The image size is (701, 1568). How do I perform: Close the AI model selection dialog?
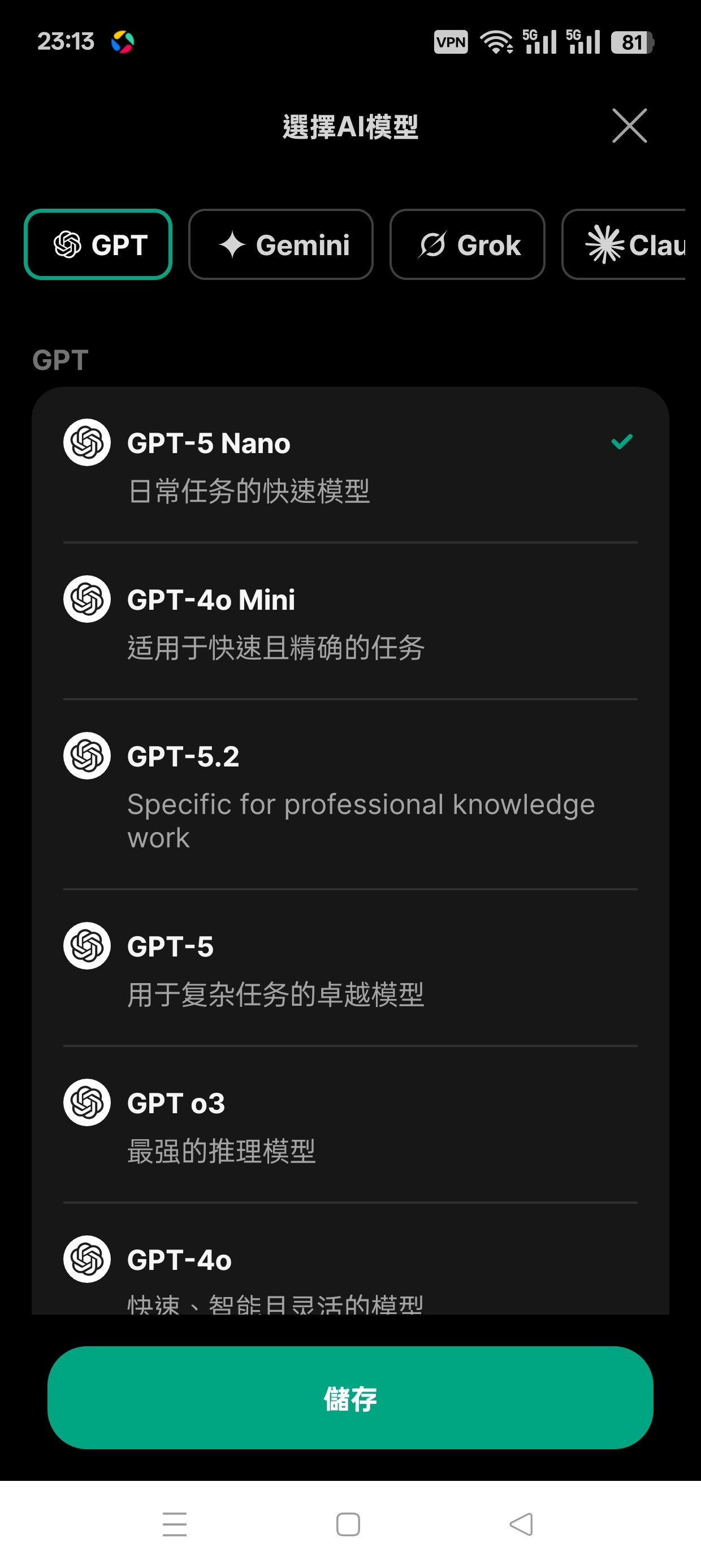(x=629, y=126)
